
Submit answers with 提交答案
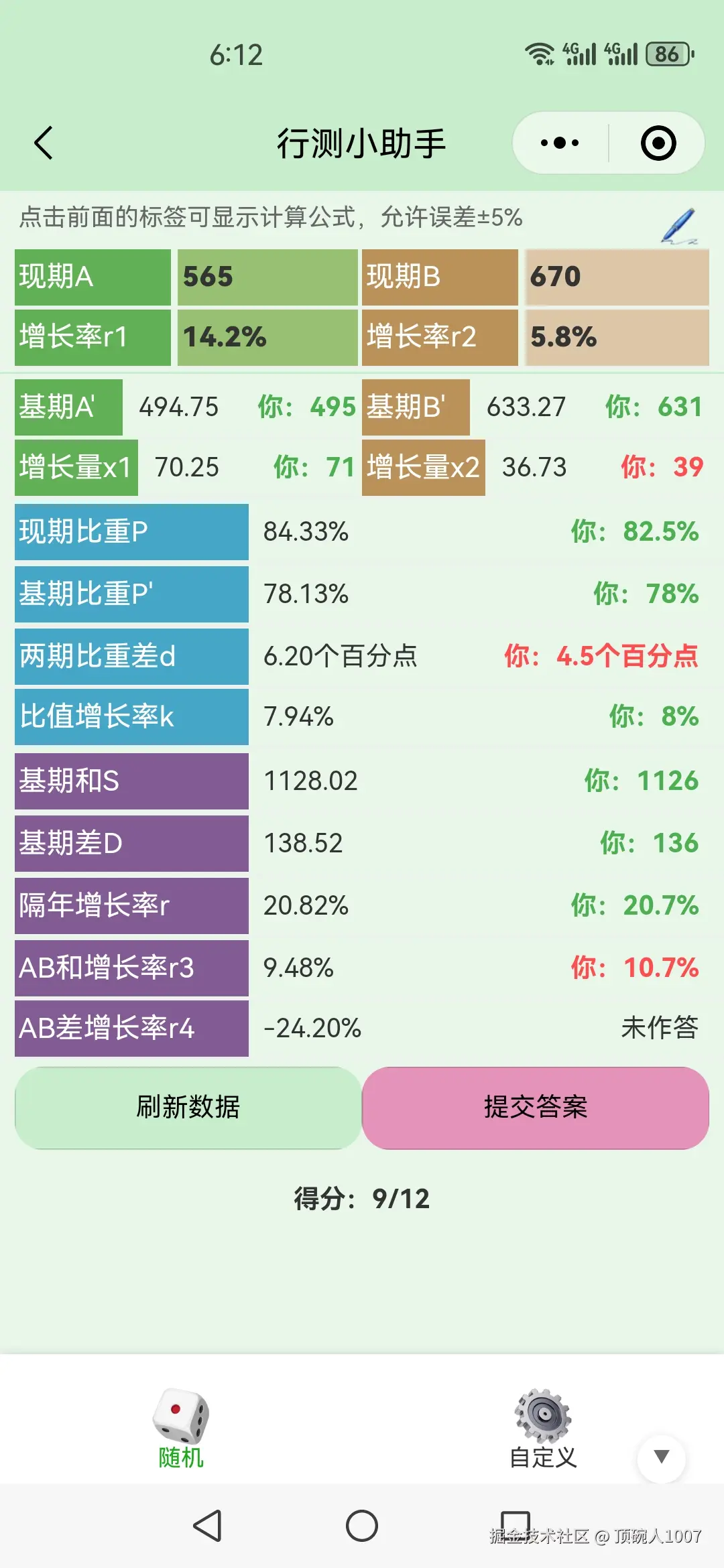pyautogui.click(x=535, y=1107)
